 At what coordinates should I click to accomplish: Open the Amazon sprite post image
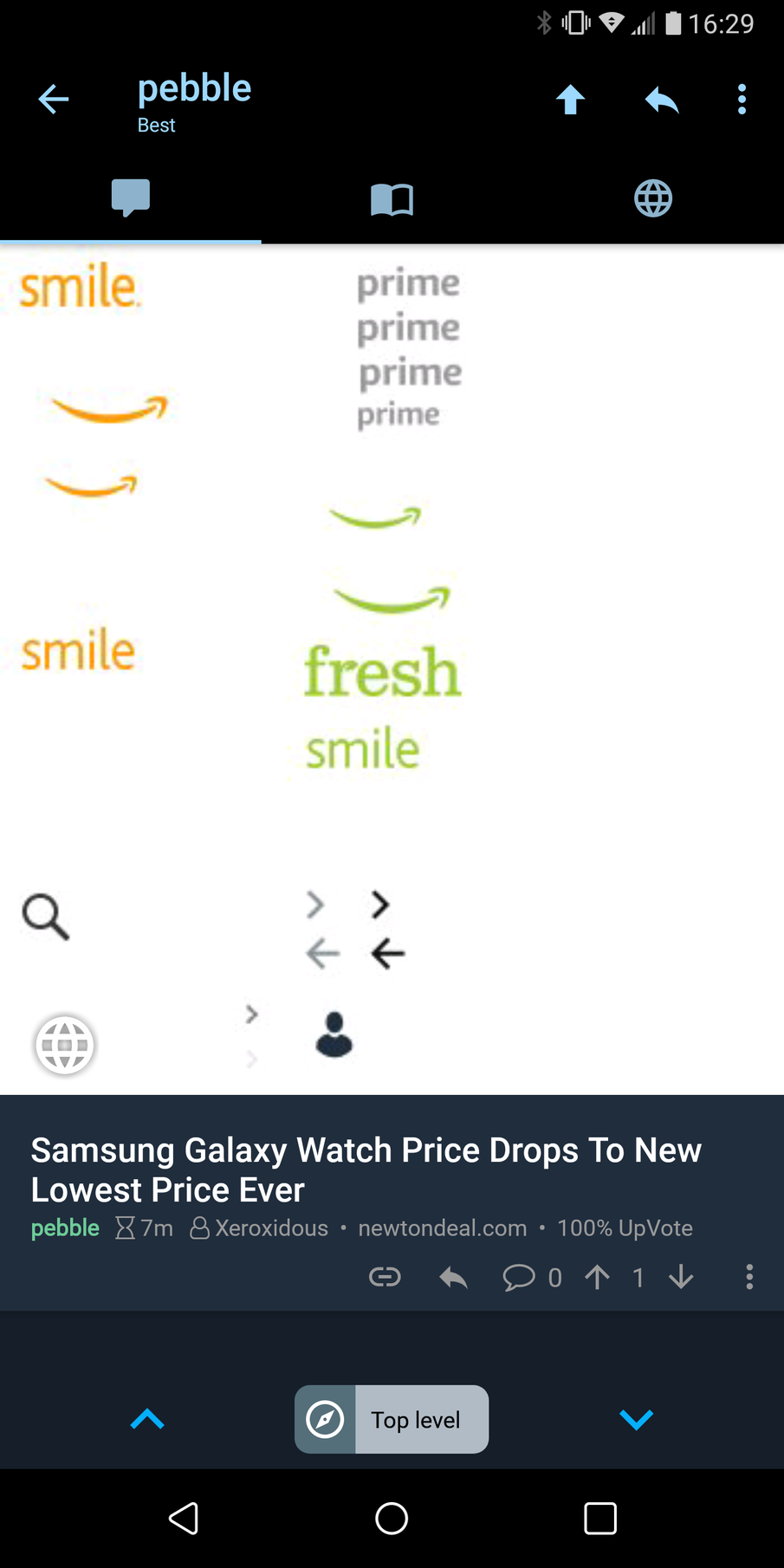tap(392, 667)
